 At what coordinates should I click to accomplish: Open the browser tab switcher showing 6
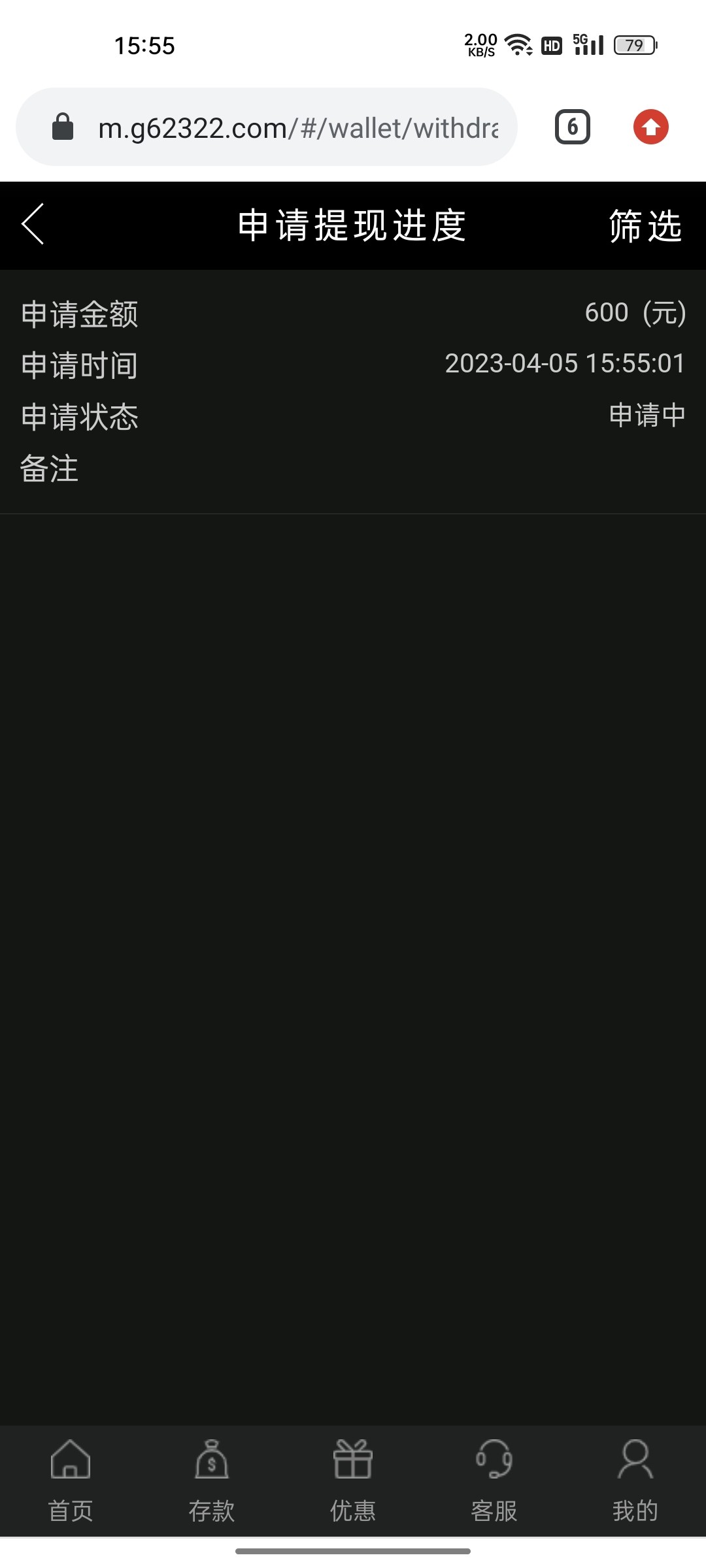point(572,127)
